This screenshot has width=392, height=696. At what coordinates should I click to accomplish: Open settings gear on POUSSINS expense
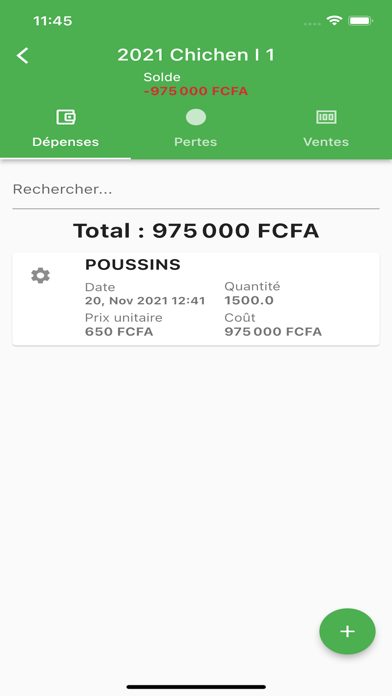pyautogui.click(x=40, y=276)
